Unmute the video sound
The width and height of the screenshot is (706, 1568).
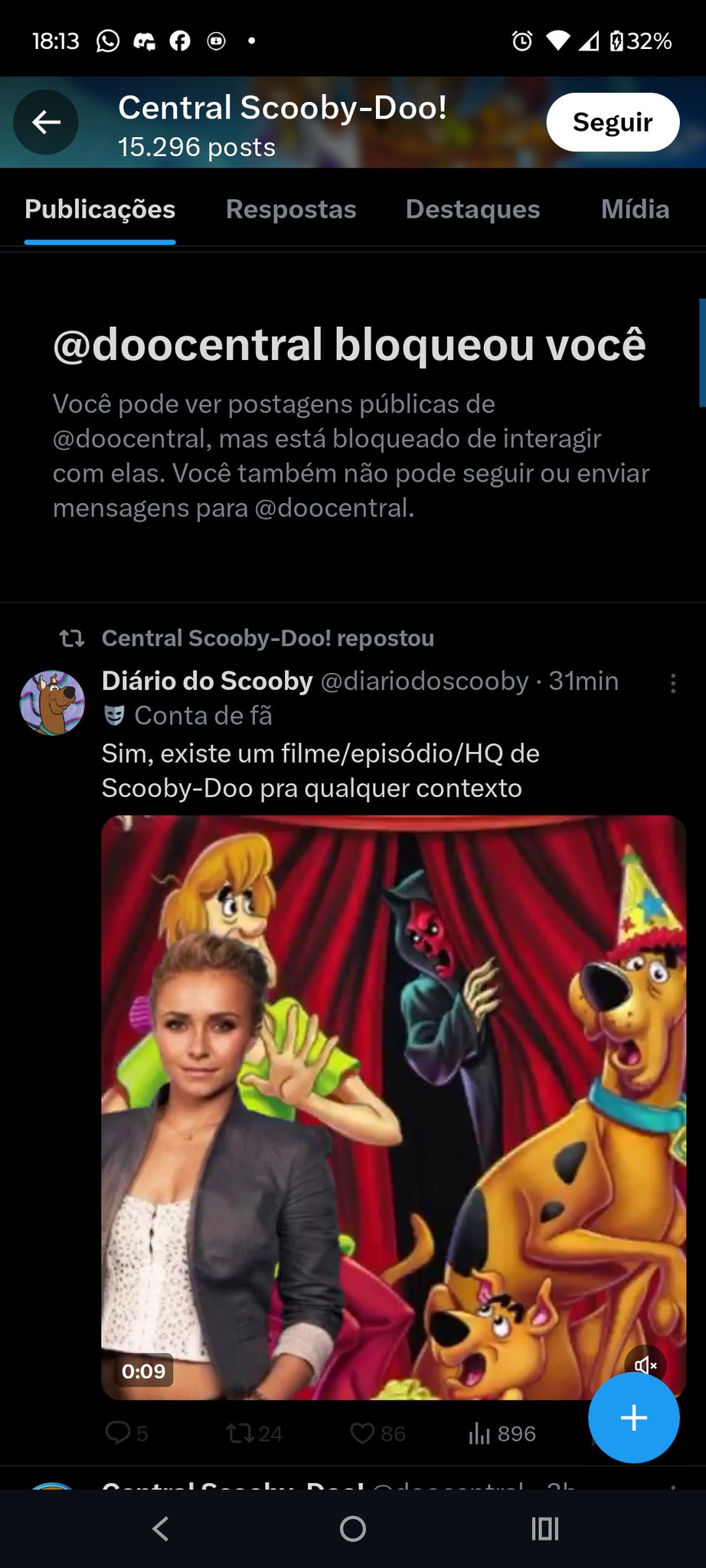click(x=646, y=1364)
